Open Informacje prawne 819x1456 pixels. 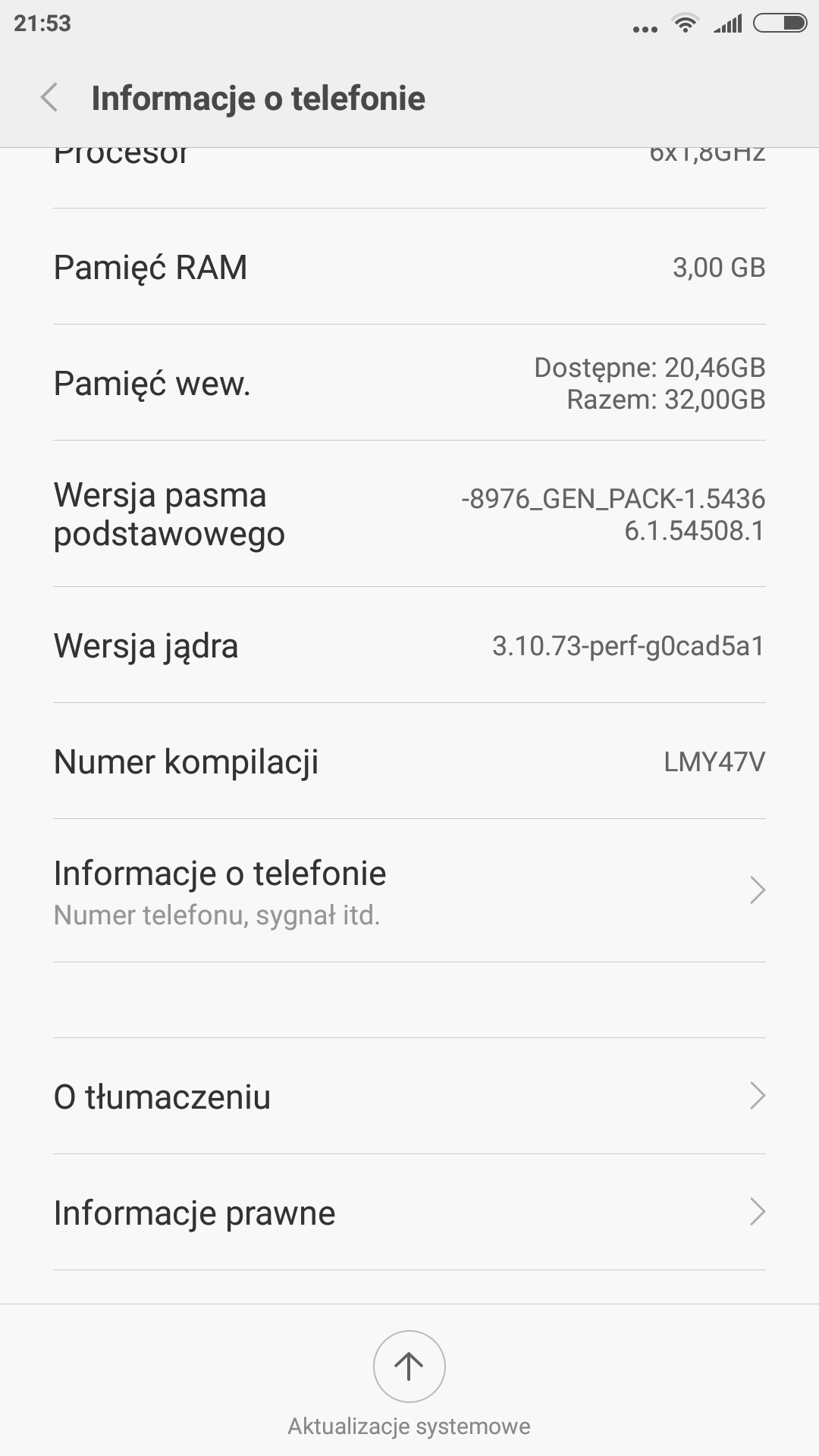click(409, 1213)
